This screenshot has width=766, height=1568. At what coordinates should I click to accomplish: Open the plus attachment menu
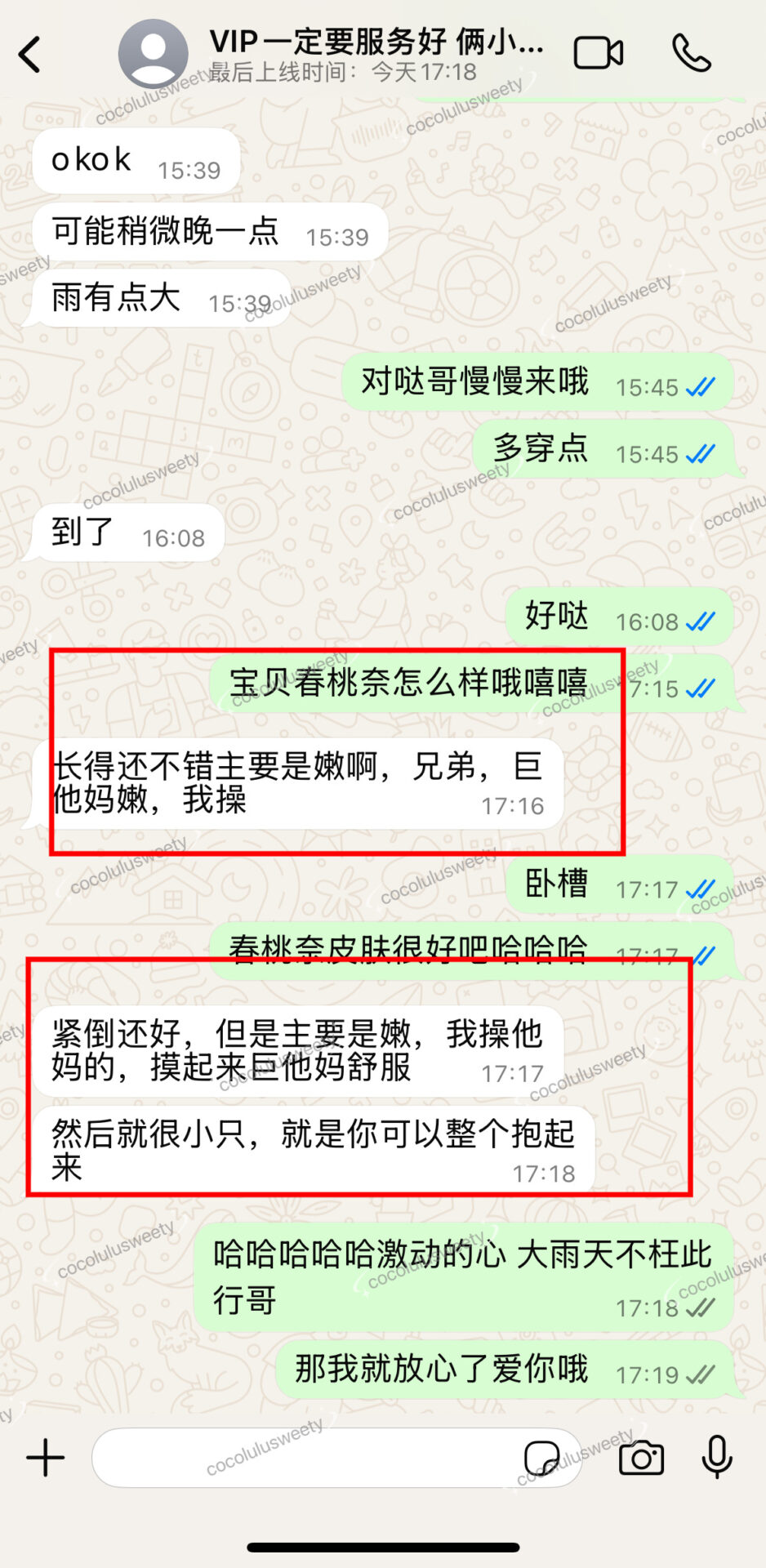[46, 1459]
